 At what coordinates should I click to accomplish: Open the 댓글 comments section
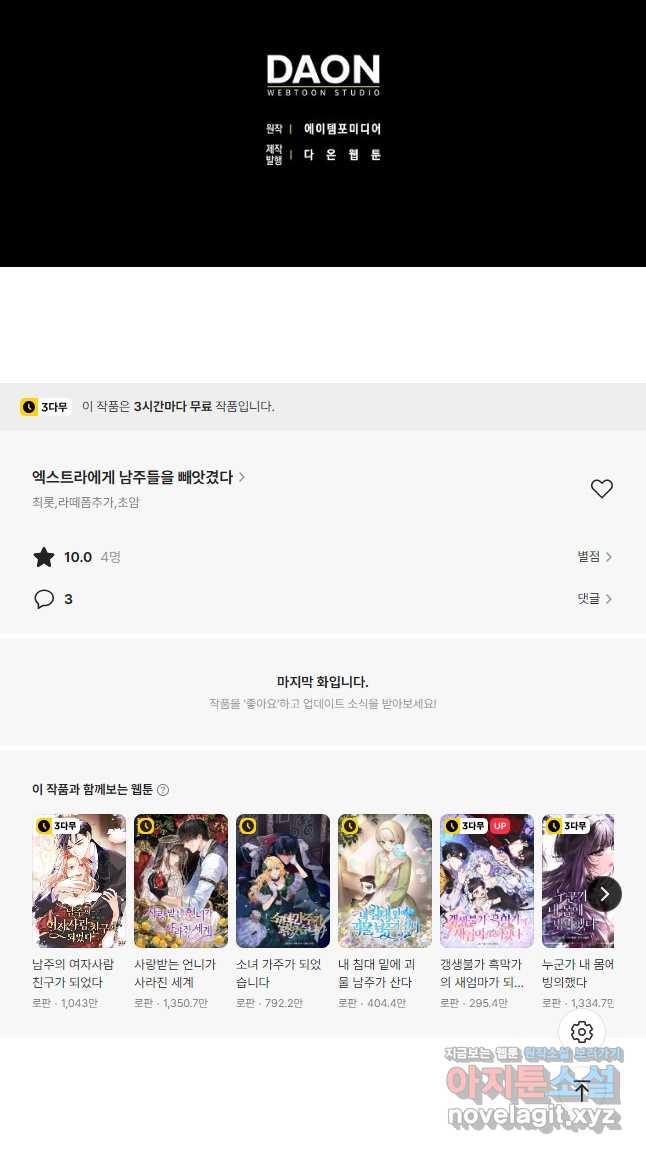594,599
